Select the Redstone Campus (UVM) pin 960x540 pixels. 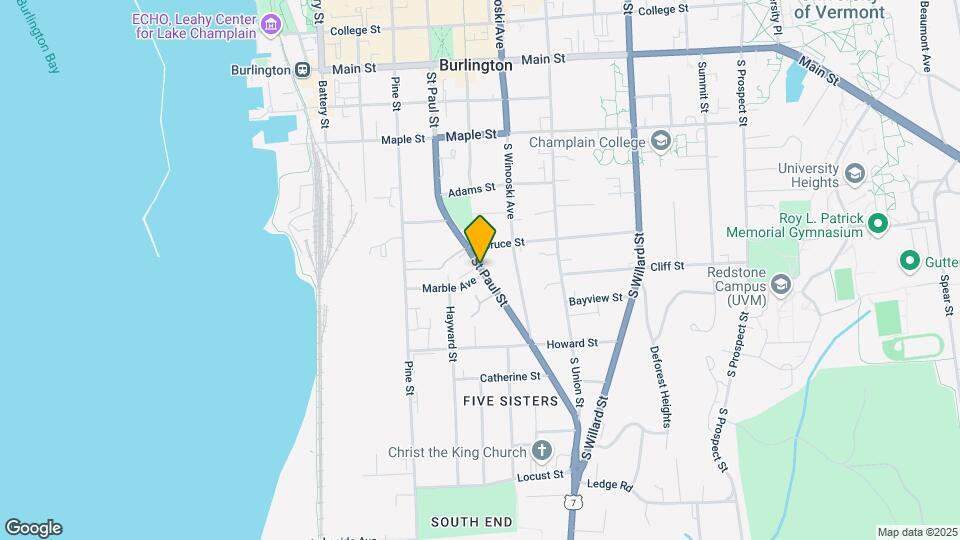click(781, 286)
